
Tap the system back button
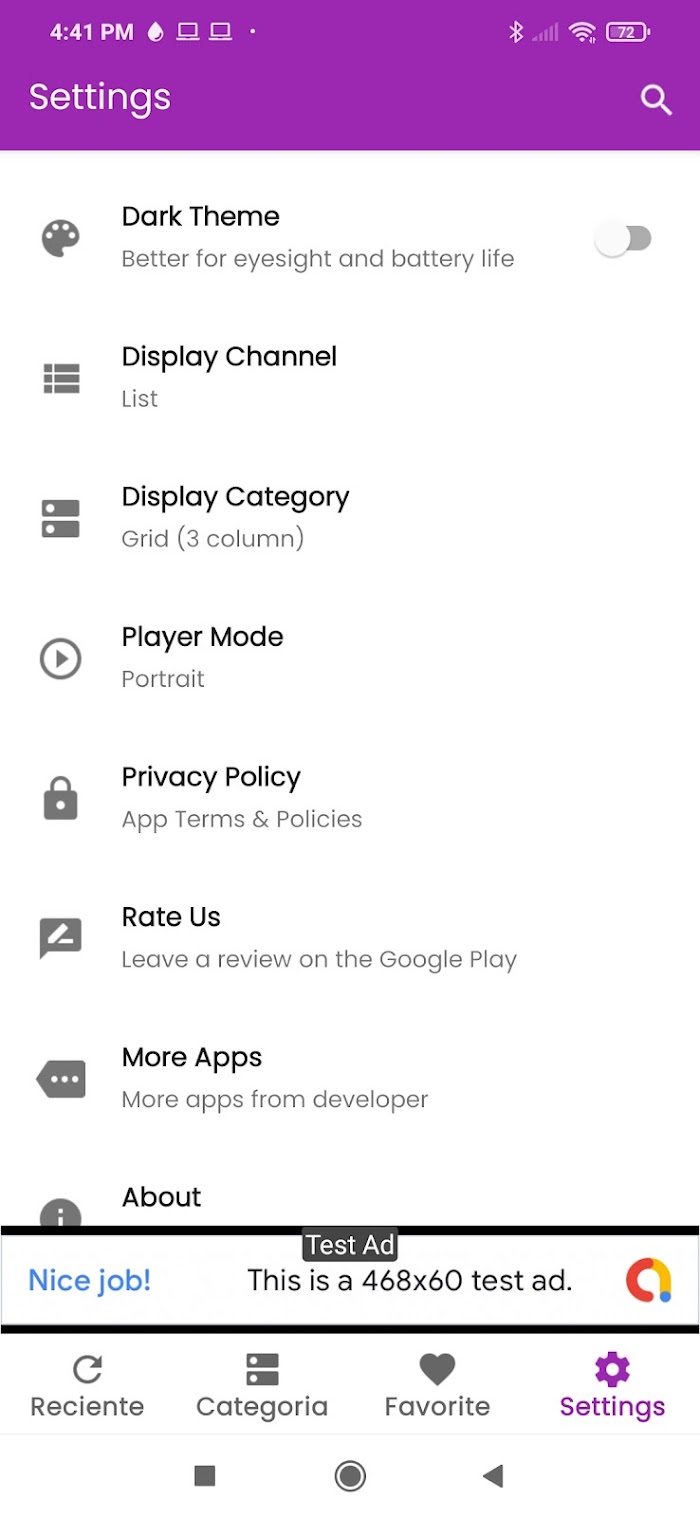pos(493,1476)
